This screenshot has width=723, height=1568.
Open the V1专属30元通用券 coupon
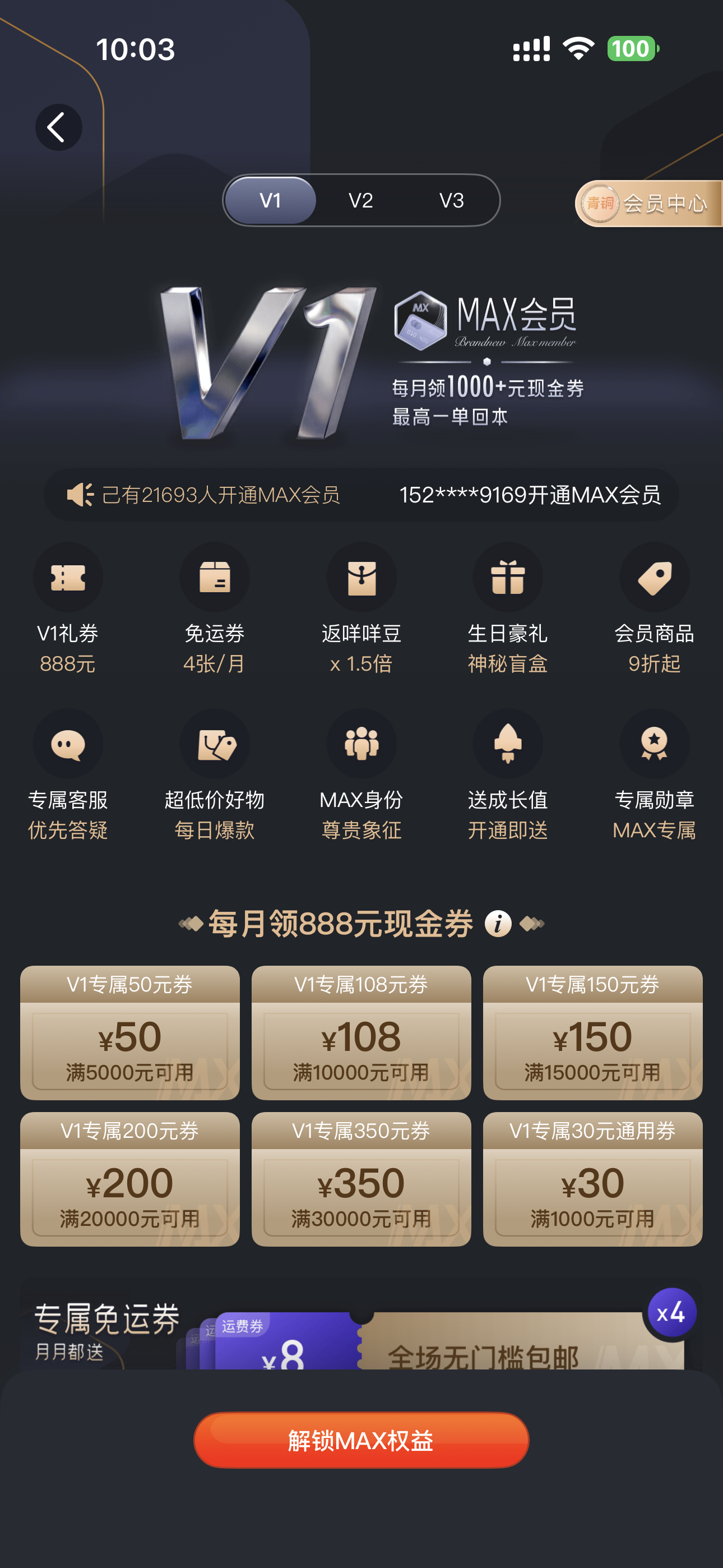point(592,1179)
